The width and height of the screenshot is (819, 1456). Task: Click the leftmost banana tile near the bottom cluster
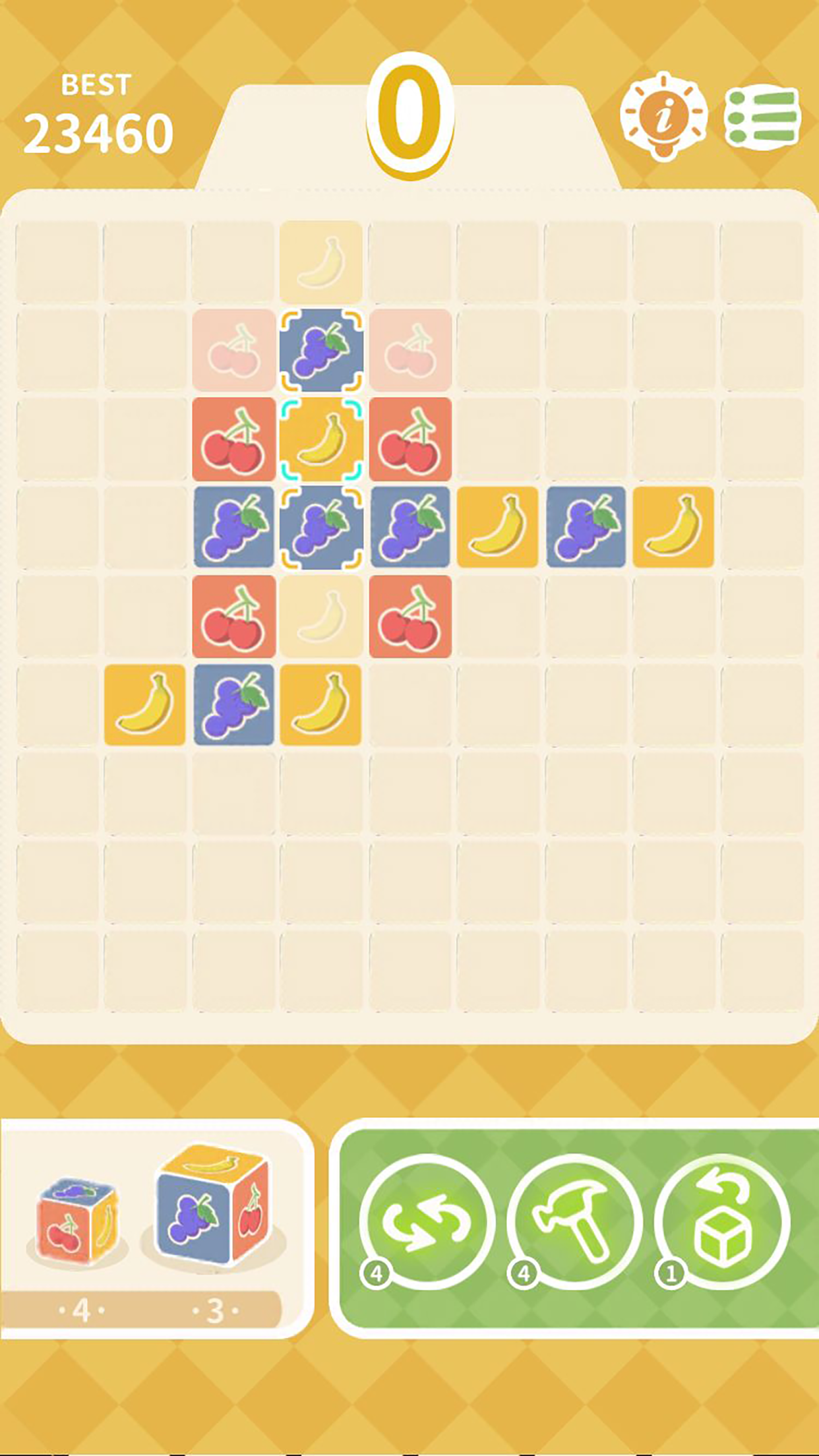coord(144,706)
